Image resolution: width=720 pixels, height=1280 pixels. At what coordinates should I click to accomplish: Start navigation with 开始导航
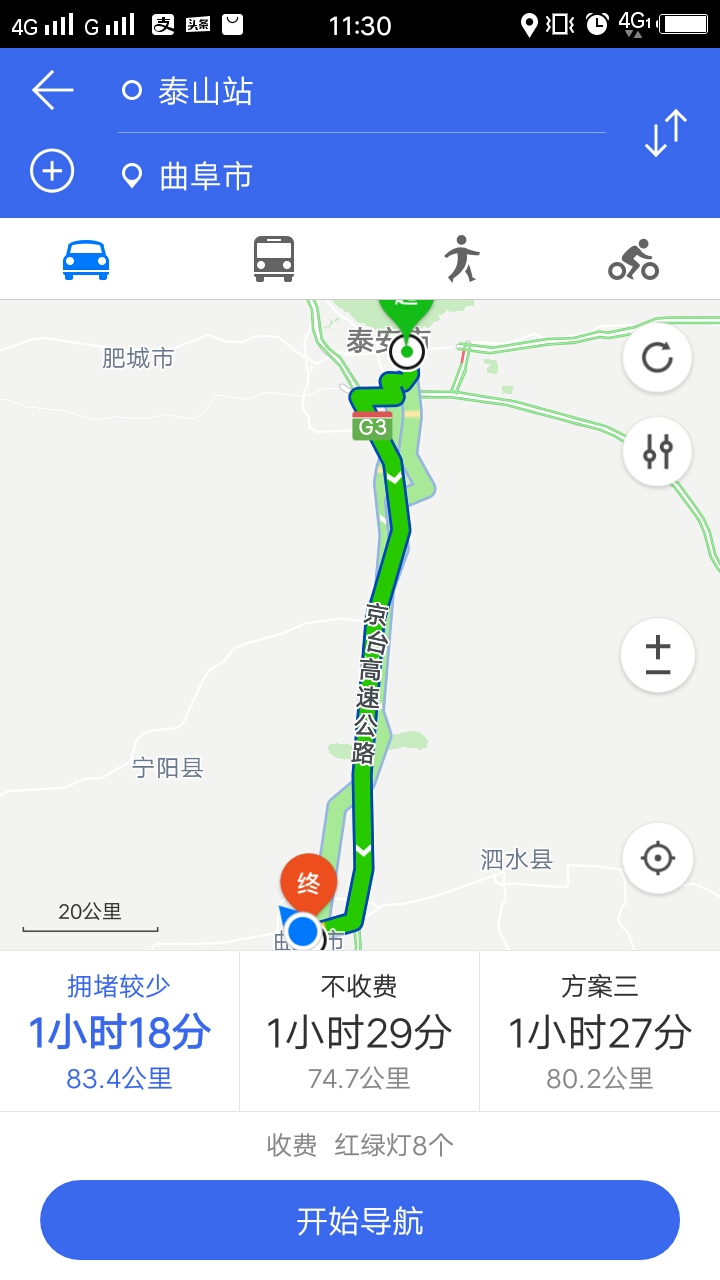(x=360, y=1220)
